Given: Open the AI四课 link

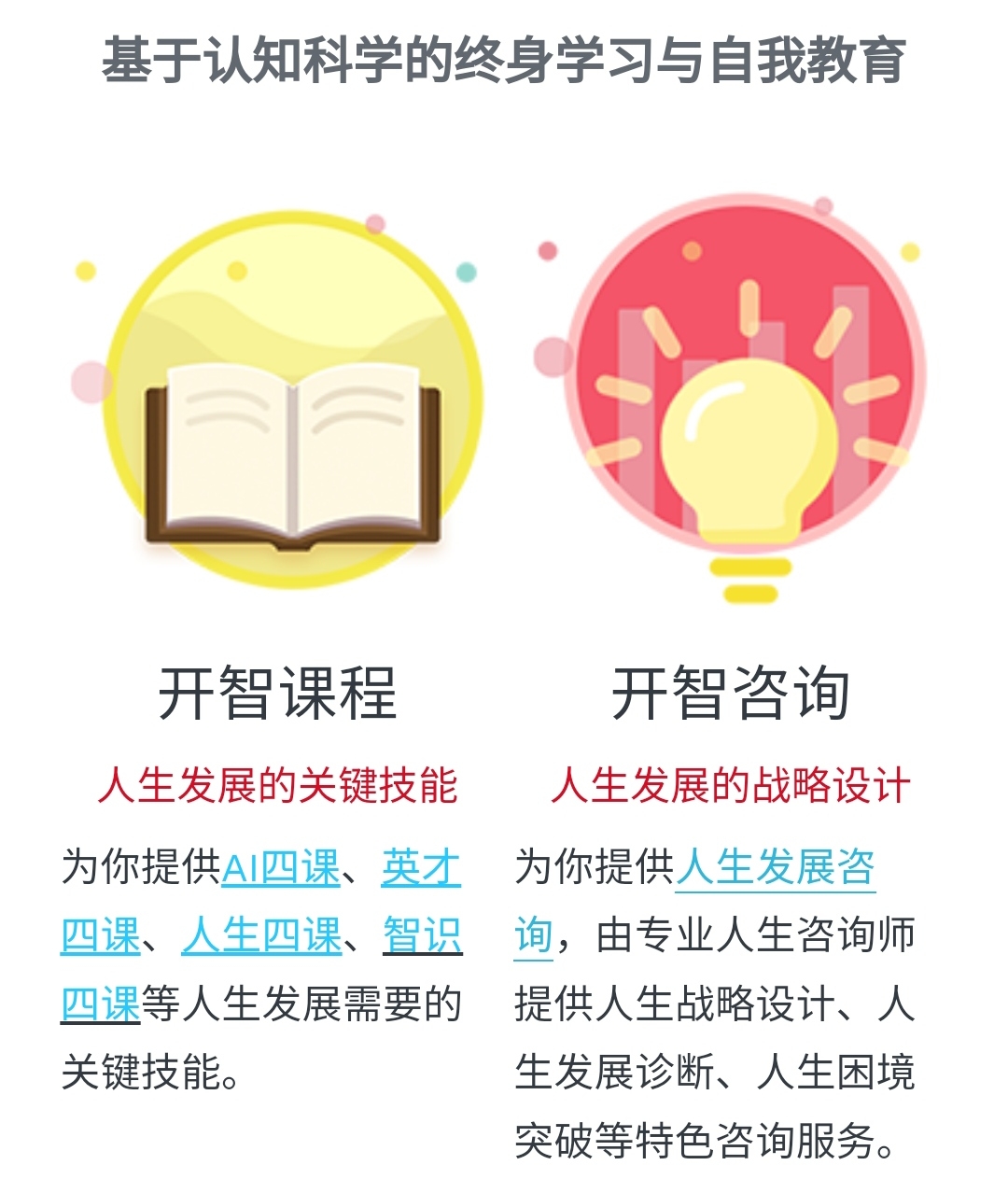Looking at the screenshot, I should (x=281, y=868).
